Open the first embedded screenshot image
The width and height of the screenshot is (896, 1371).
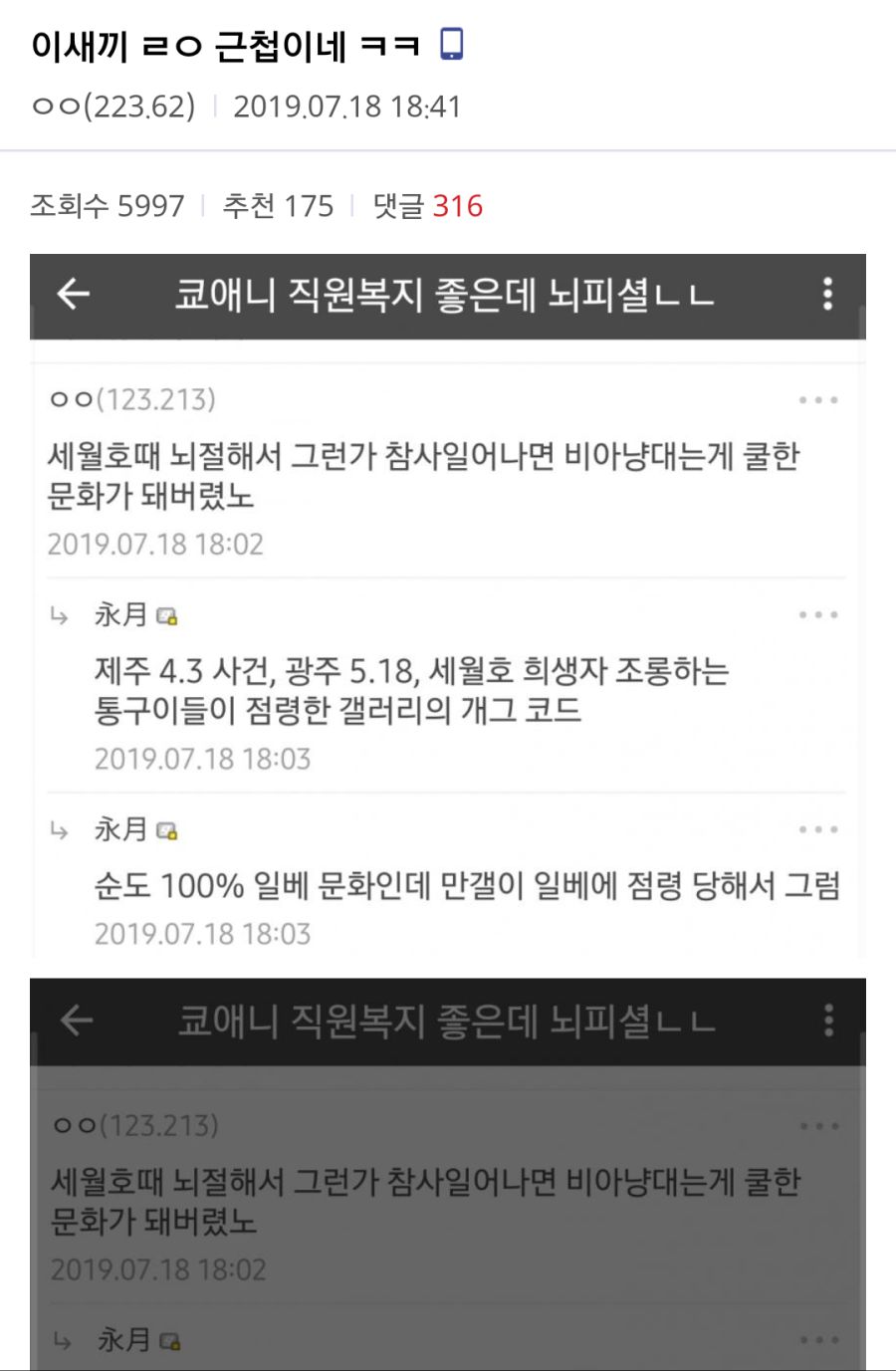click(x=447, y=605)
